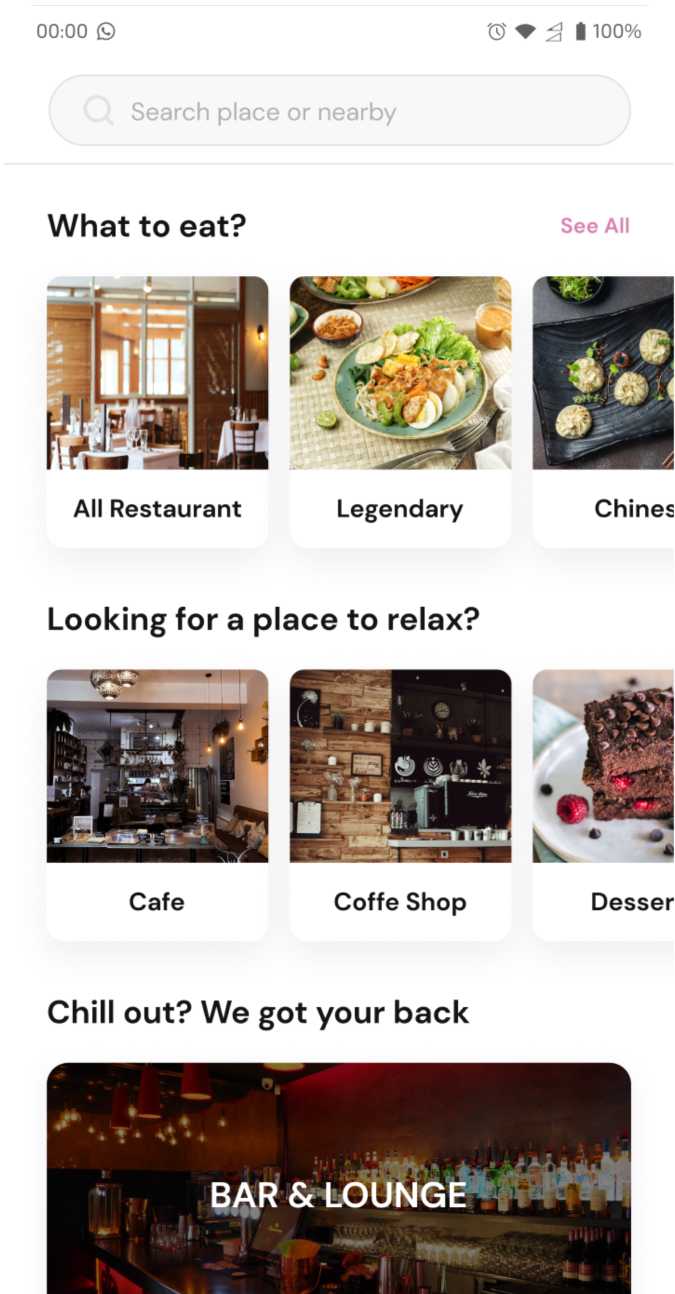Open the Chinese food card
Screen dimensions: 675x1294
604,411
